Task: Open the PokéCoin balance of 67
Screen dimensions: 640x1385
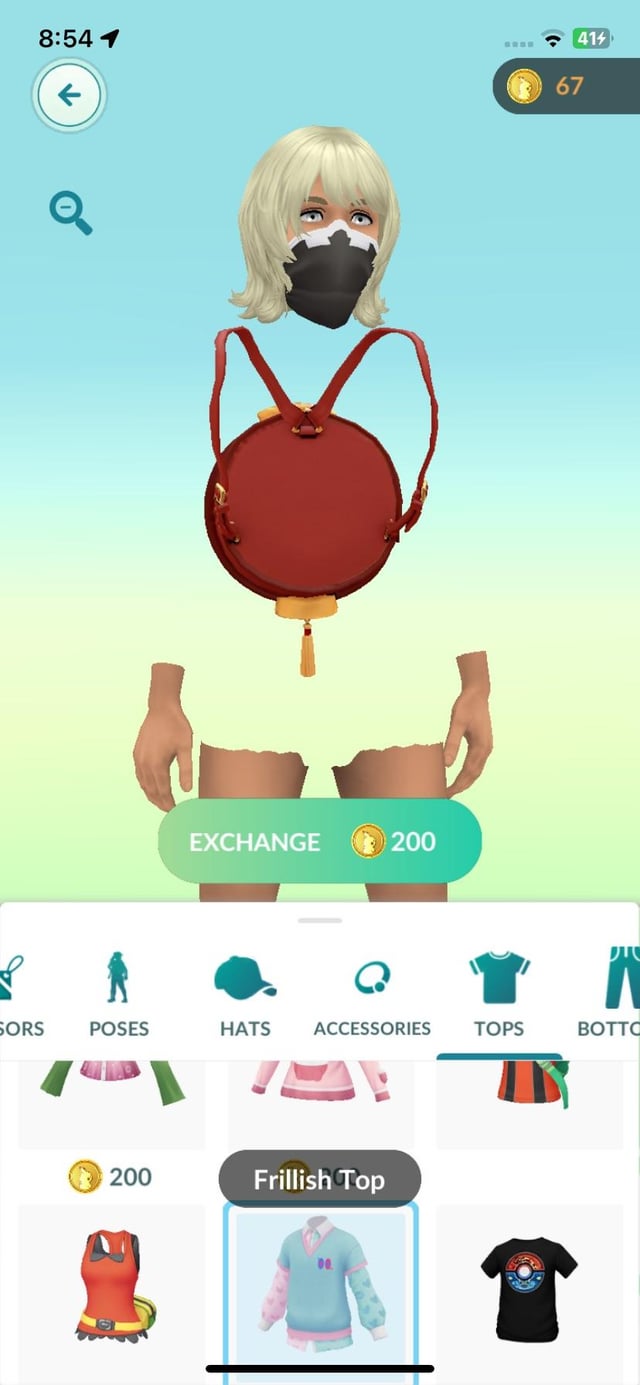Action: [x=567, y=87]
